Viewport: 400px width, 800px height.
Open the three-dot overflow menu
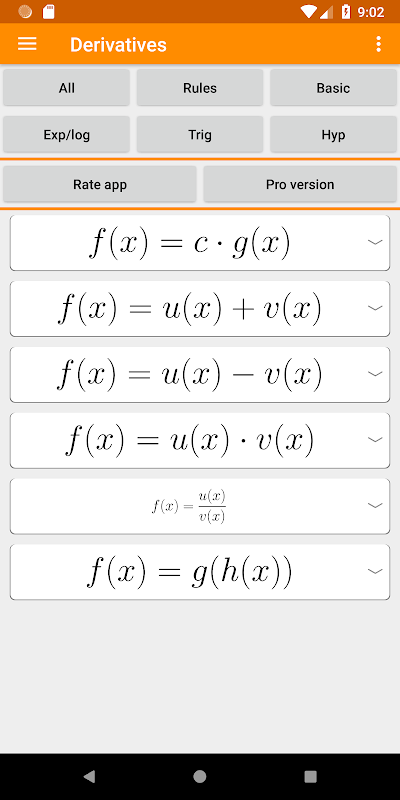tap(378, 44)
